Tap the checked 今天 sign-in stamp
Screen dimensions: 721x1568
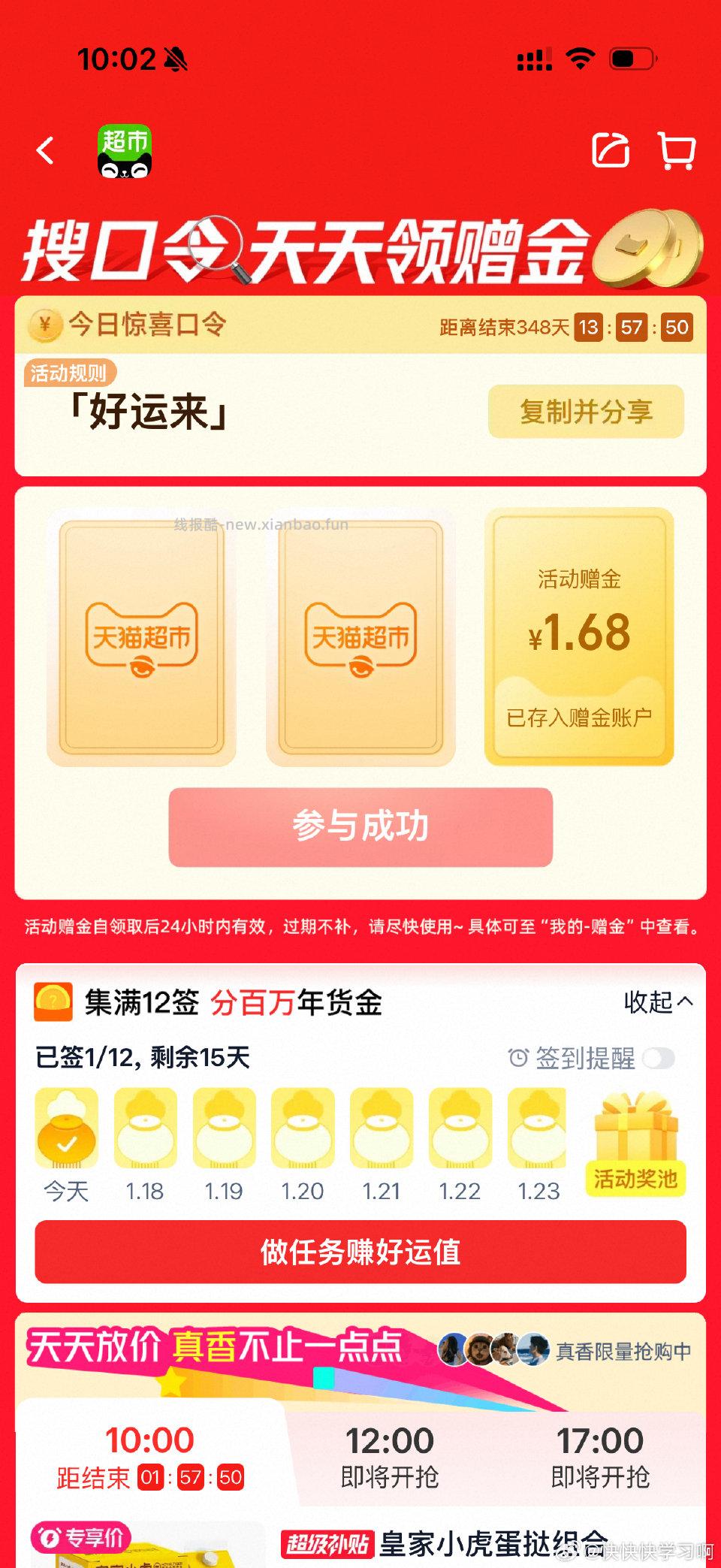(66, 1131)
